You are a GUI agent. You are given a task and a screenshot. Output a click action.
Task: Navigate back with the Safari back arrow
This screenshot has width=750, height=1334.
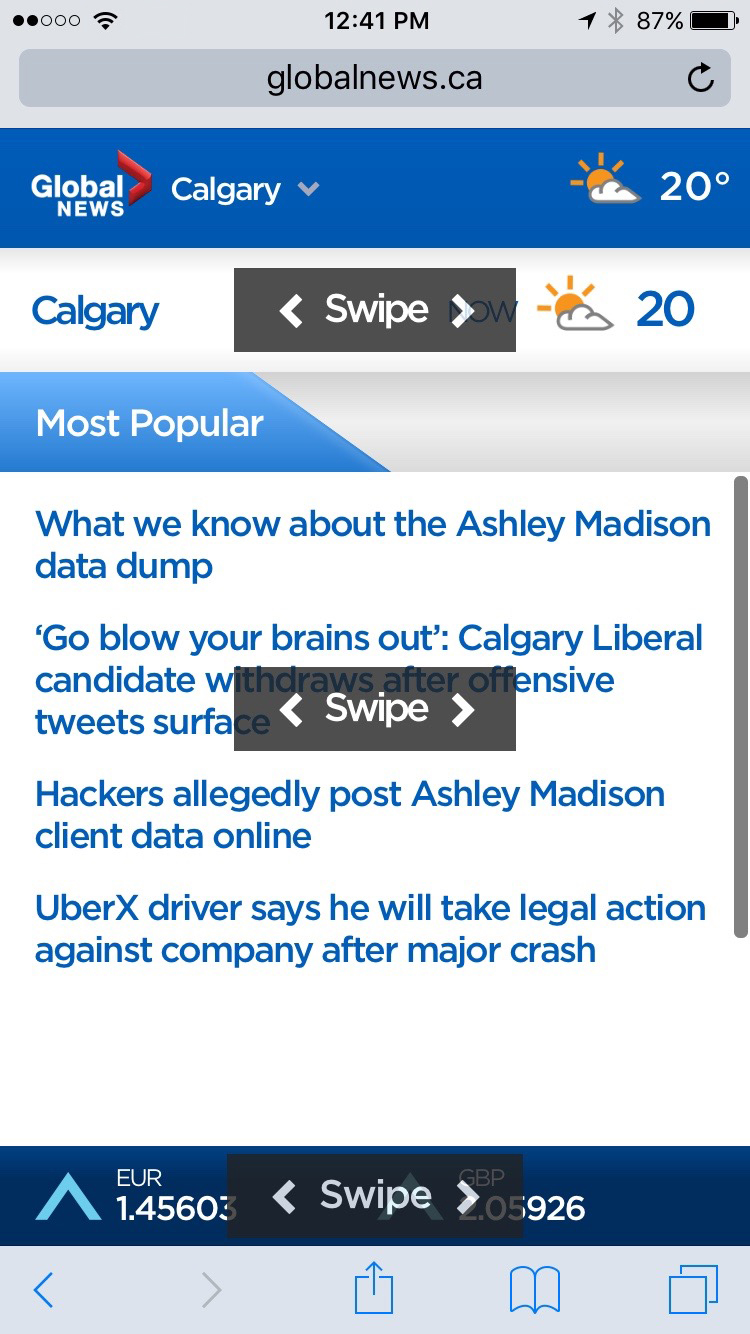(x=43, y=1290)
